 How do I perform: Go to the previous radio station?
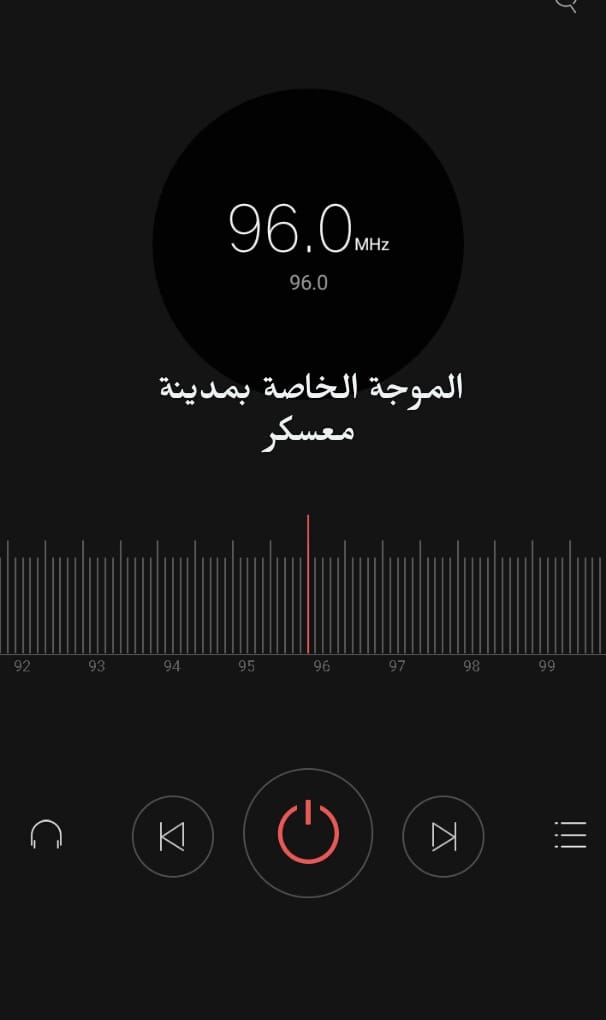(172, 836)
